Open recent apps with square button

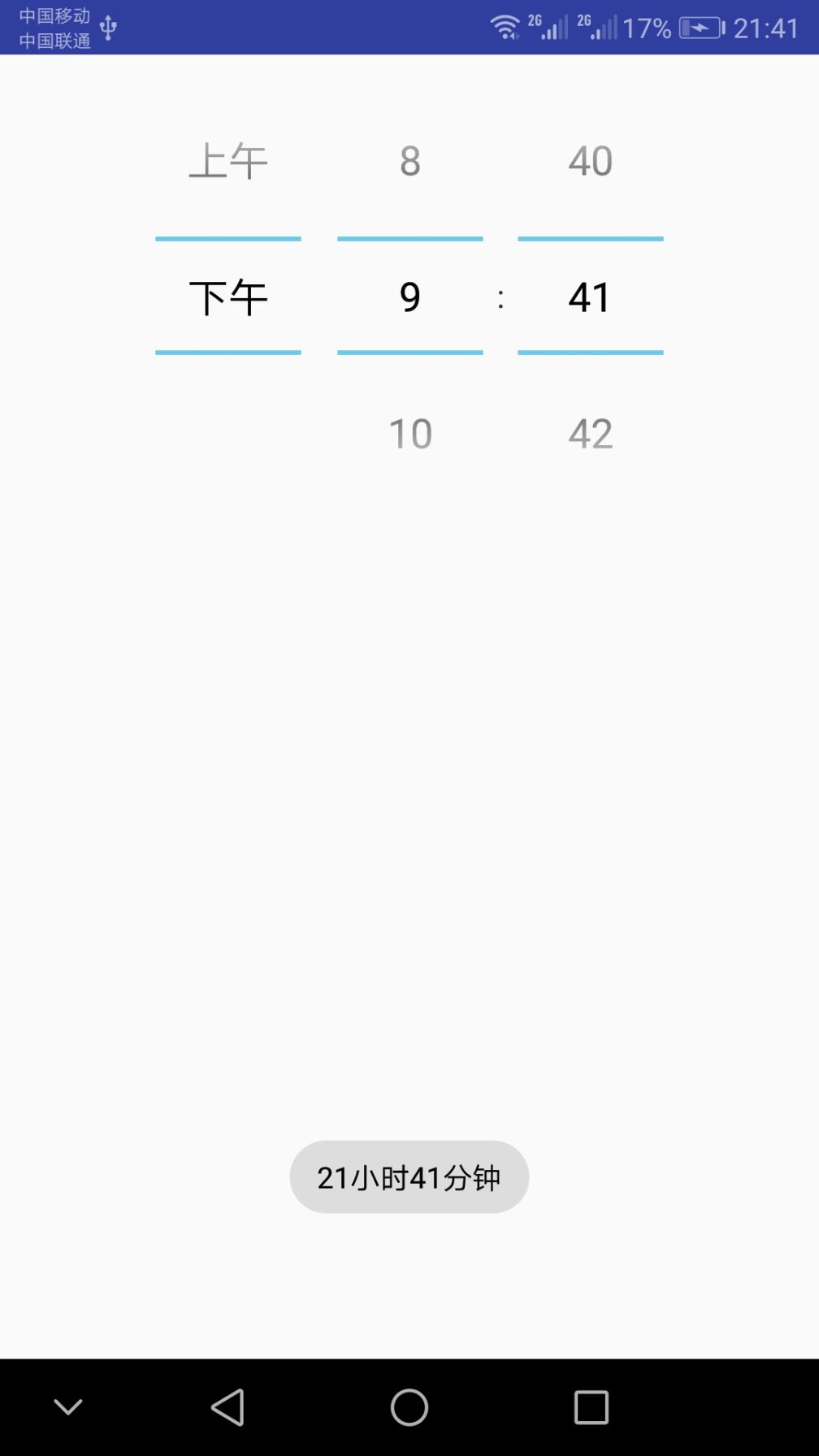click(x=591, y=1407)
